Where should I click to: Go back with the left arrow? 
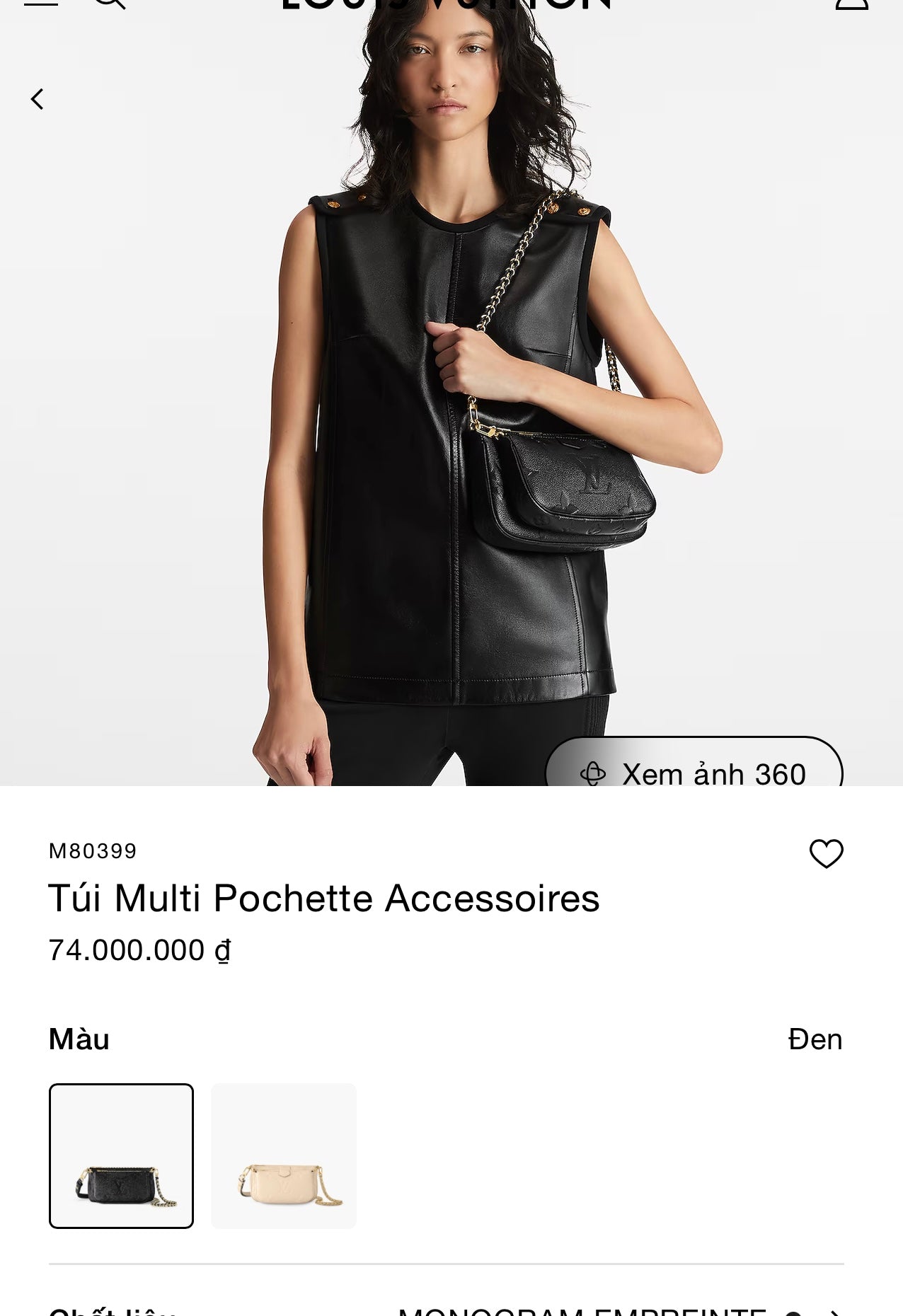38,99
